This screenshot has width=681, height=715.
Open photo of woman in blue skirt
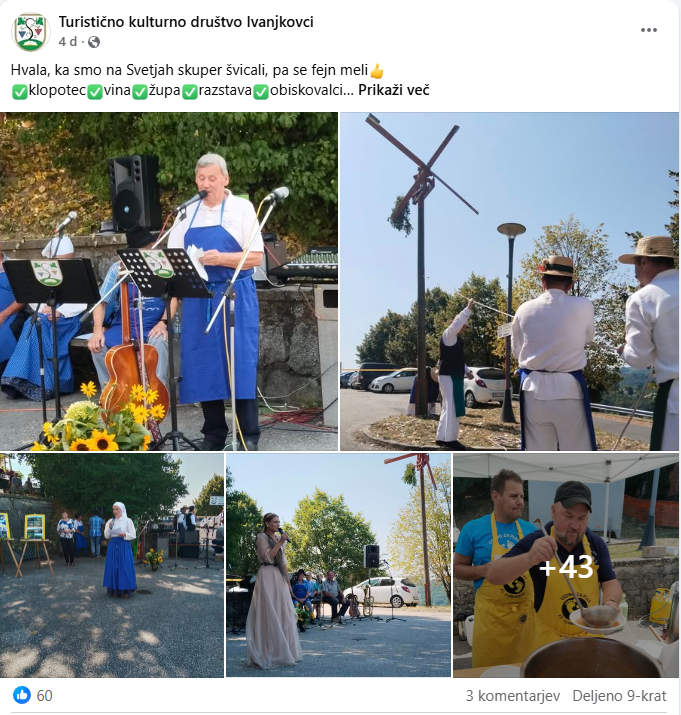pyautogui.click(x=111, y=565)
